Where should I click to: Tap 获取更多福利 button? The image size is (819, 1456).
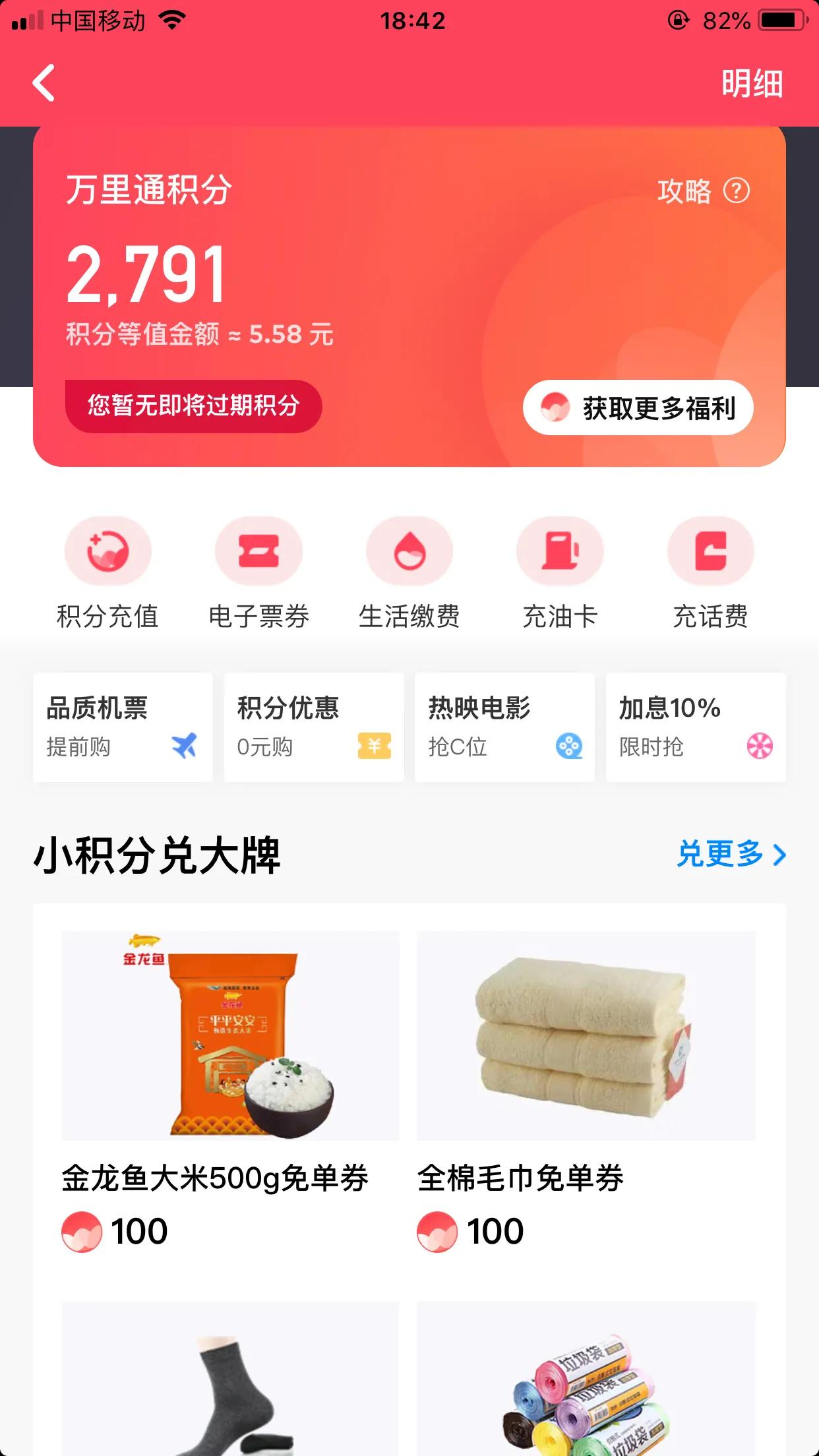(x=638, y=407)
